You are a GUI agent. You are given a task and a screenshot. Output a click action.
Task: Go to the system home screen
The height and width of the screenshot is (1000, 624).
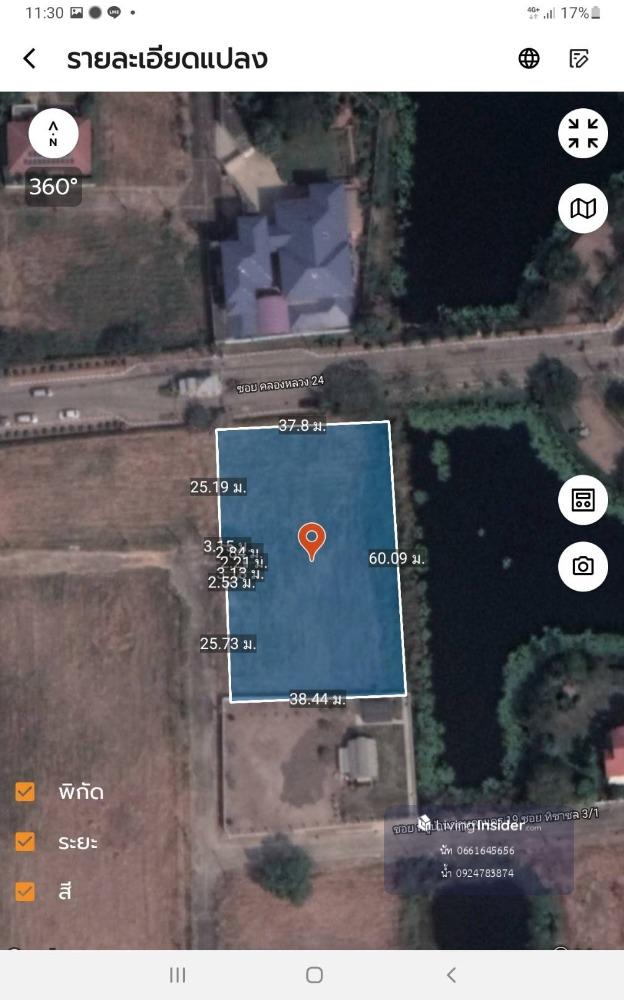314,975
